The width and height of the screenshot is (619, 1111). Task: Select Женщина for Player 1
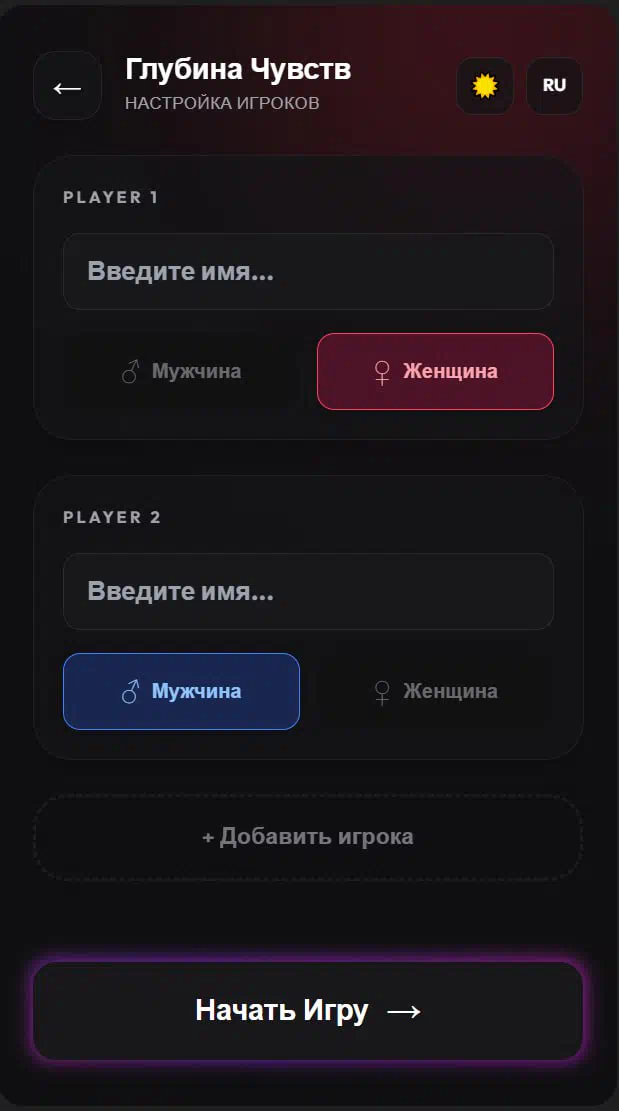click(x=435, y=371)
